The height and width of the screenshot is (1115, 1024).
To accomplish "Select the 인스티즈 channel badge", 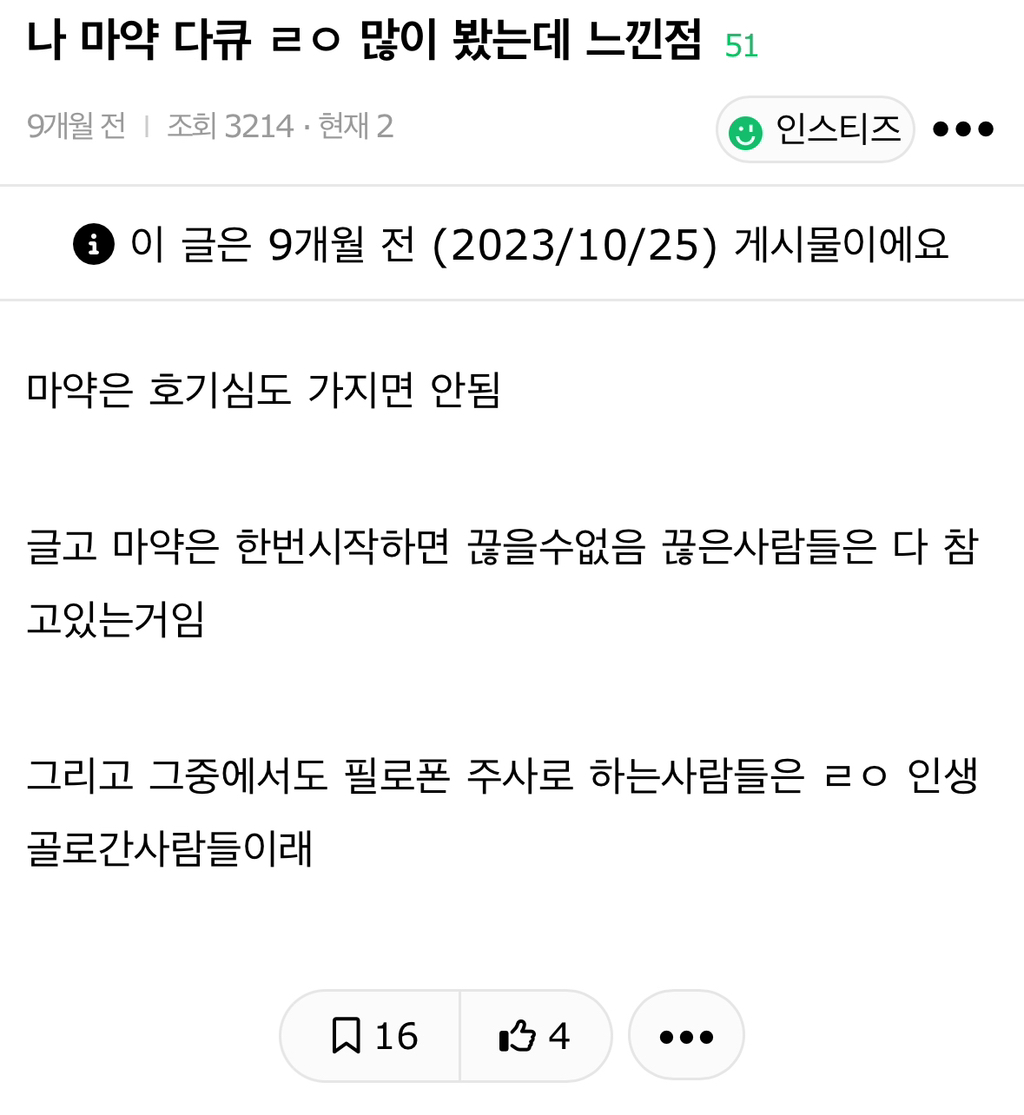I will pos(815,128).
